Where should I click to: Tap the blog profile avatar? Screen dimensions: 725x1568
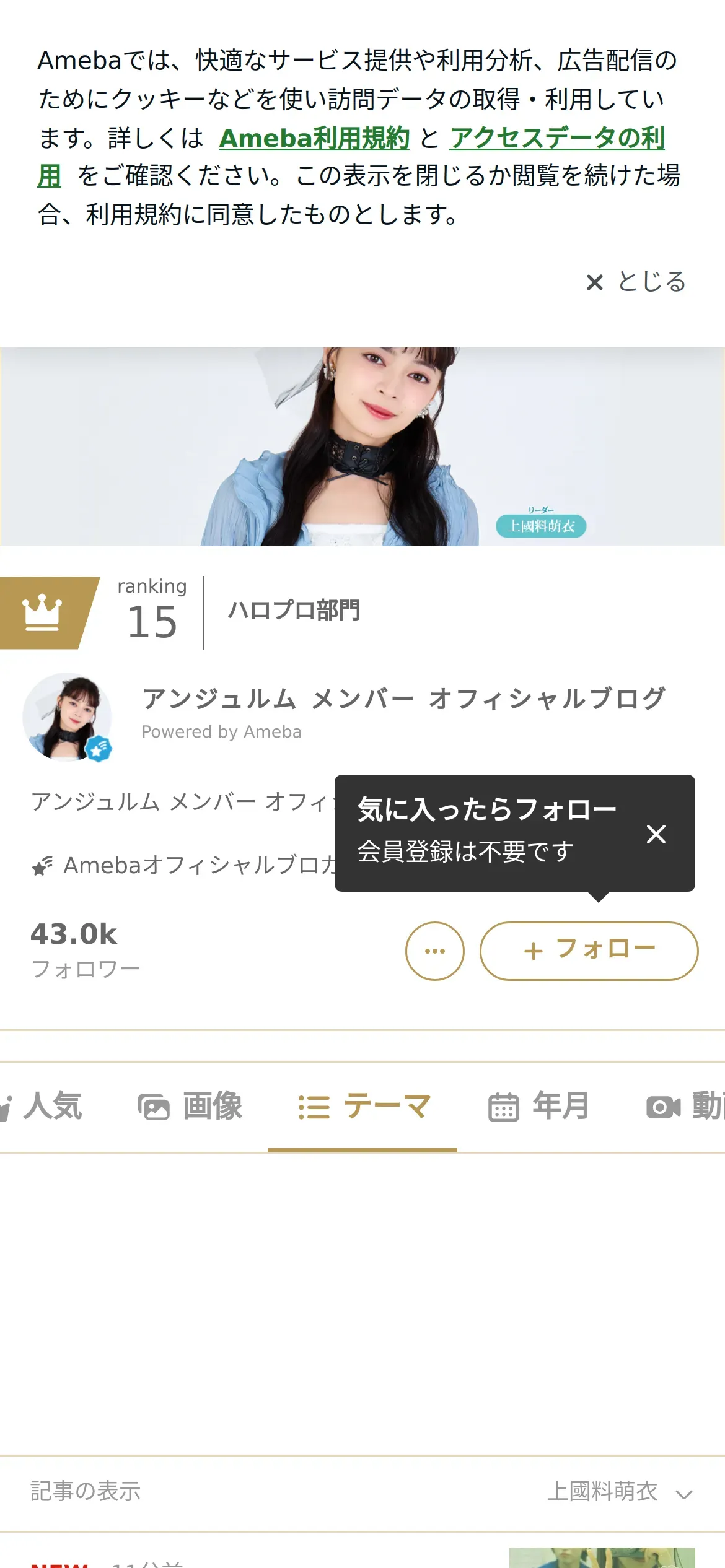[x=67, y=717]
